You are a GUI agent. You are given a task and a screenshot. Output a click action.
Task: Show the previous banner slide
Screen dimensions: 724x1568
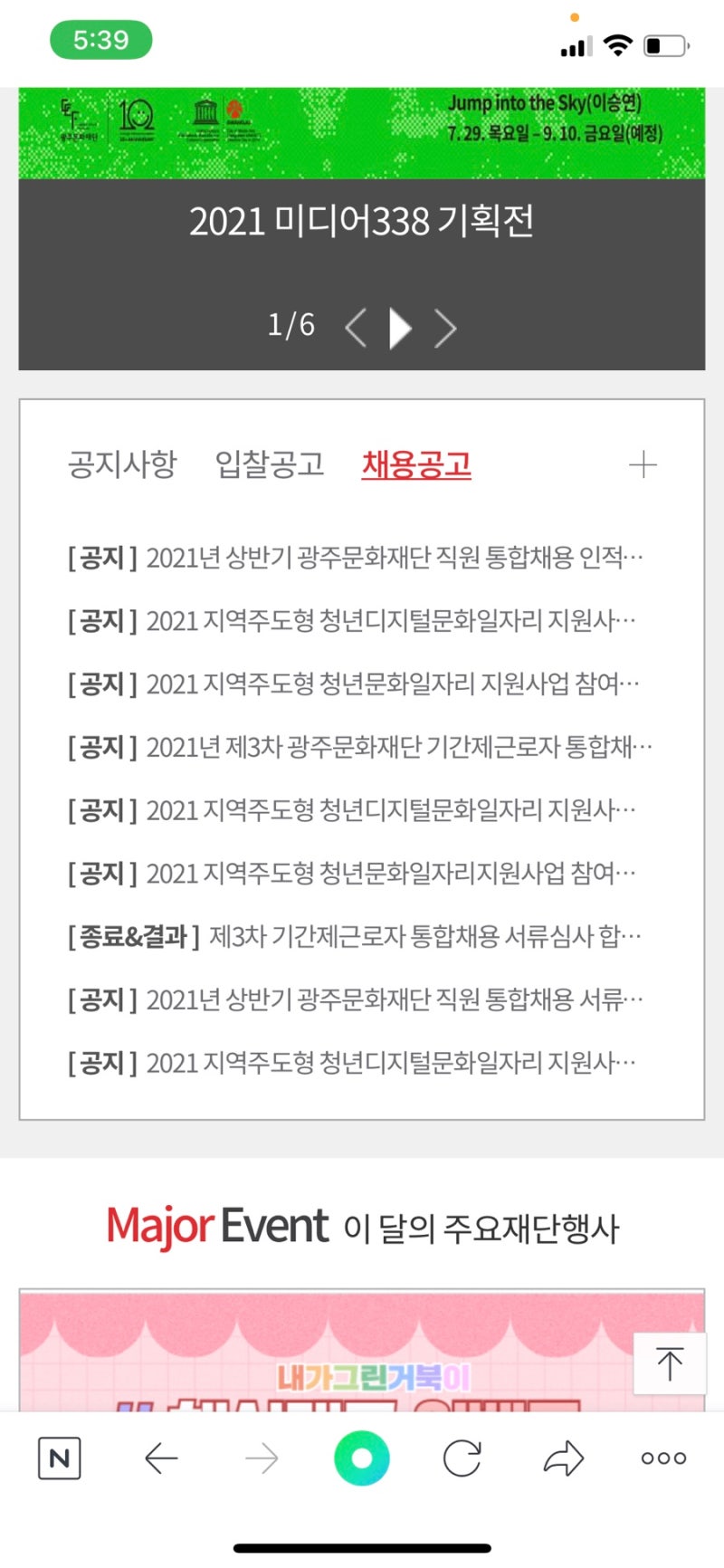pos(356,328)
